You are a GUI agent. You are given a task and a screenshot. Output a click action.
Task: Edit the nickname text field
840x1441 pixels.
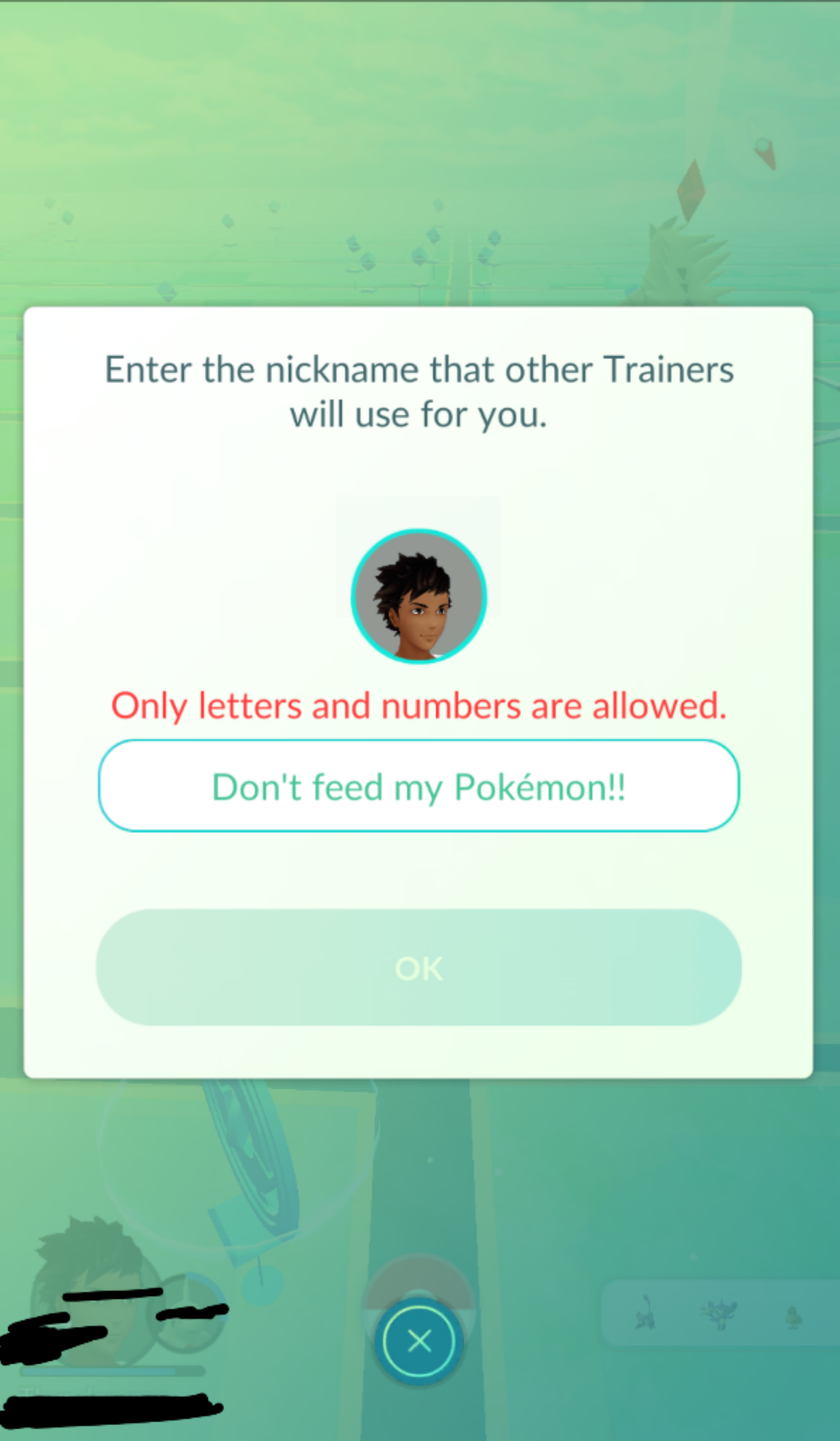[x=419, y=786]
